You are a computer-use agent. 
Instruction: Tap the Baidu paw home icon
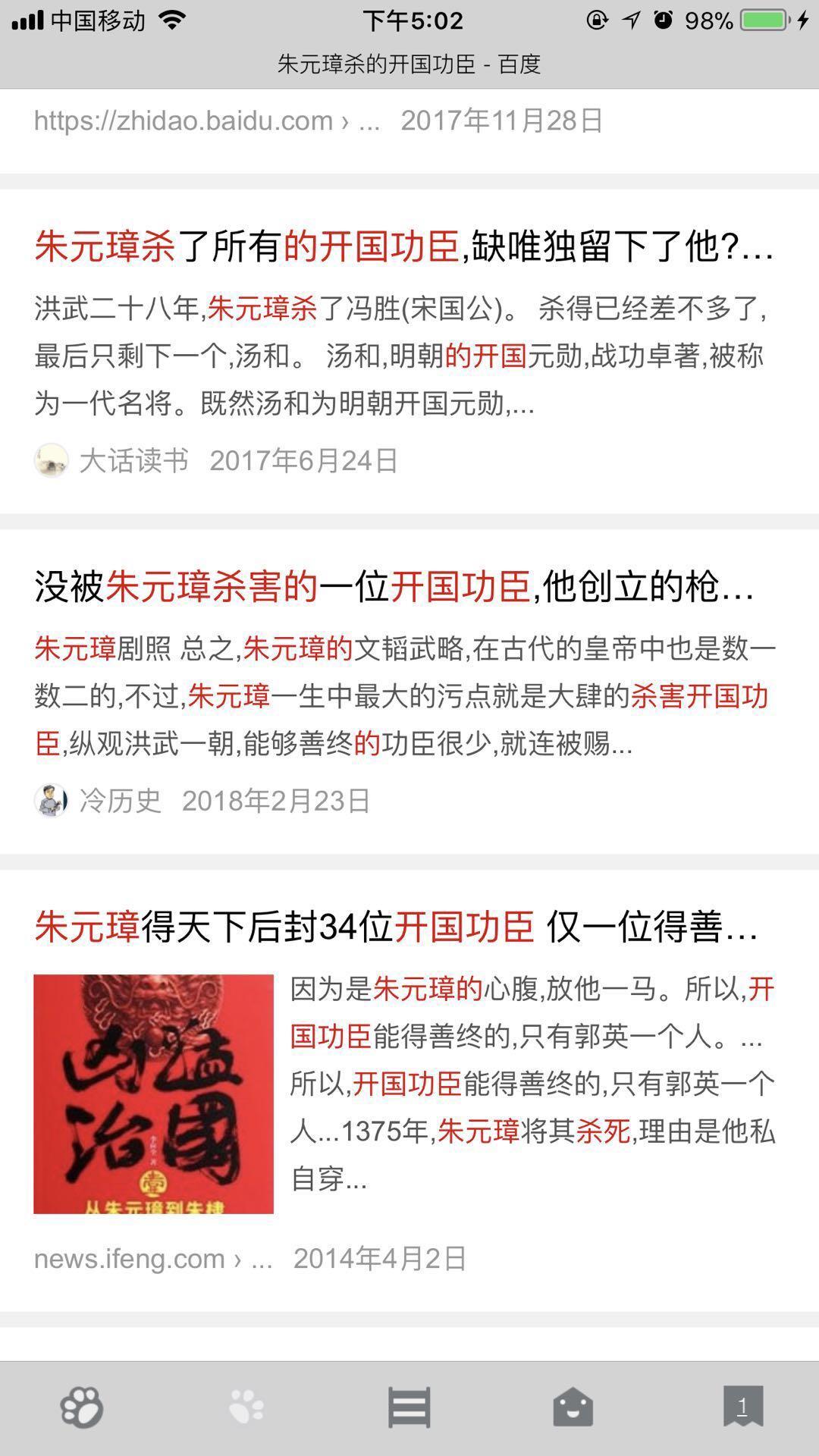coord(82,1407)
